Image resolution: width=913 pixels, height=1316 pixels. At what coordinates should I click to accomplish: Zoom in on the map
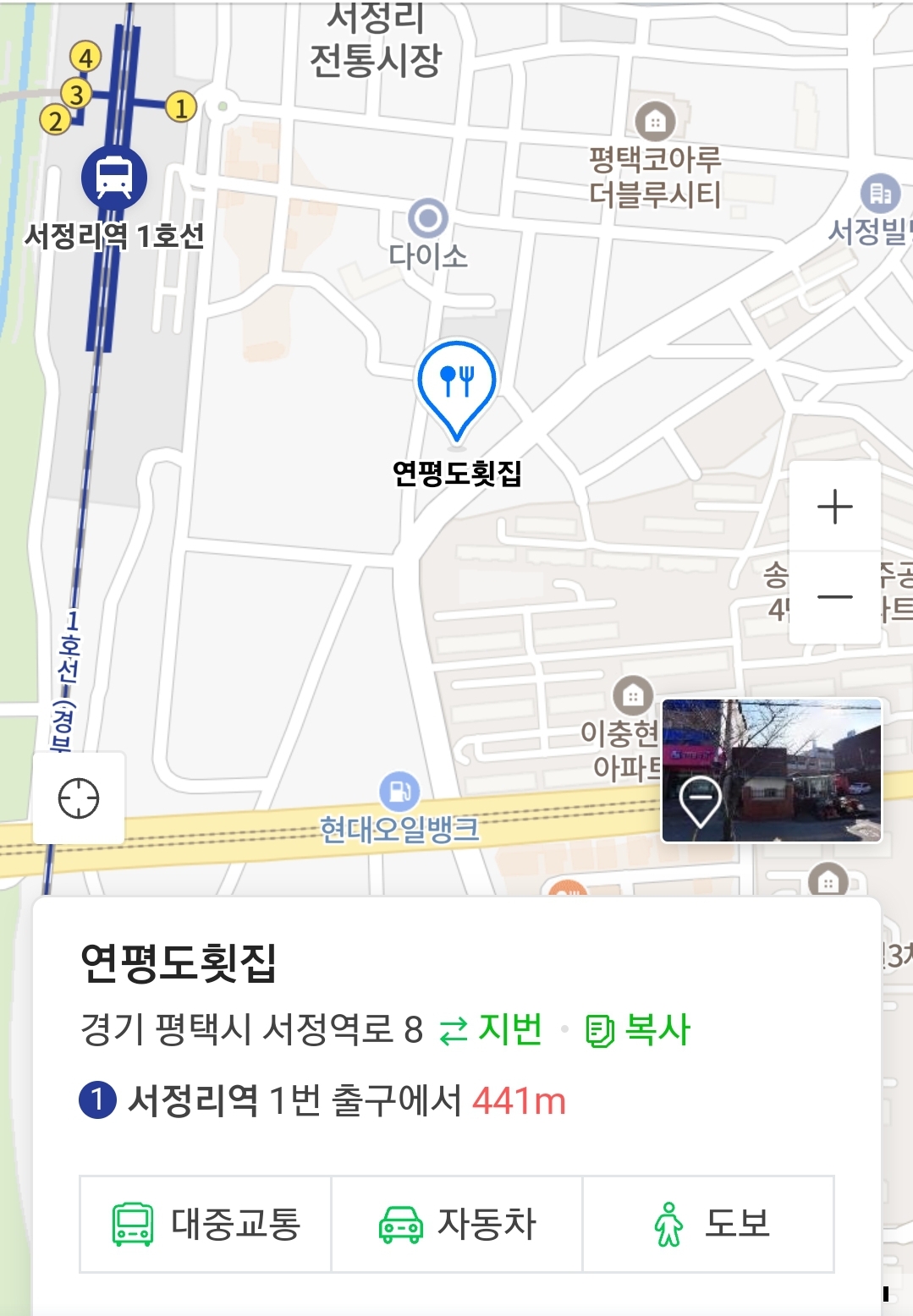click(835, 507)
